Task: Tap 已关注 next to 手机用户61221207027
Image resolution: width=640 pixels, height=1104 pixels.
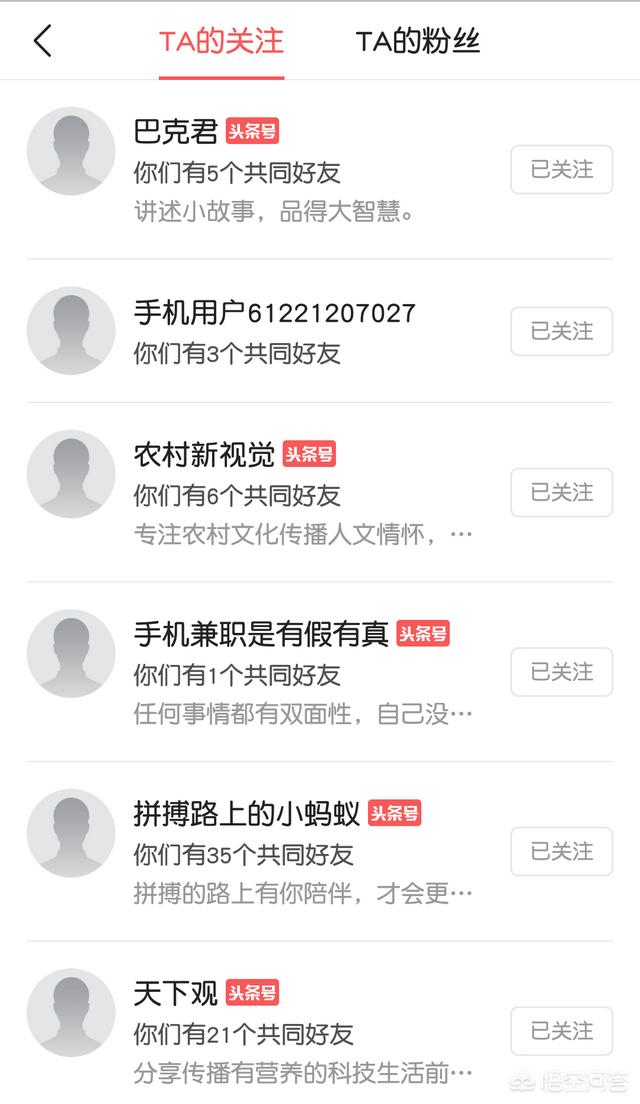Action: click(561, 331)
